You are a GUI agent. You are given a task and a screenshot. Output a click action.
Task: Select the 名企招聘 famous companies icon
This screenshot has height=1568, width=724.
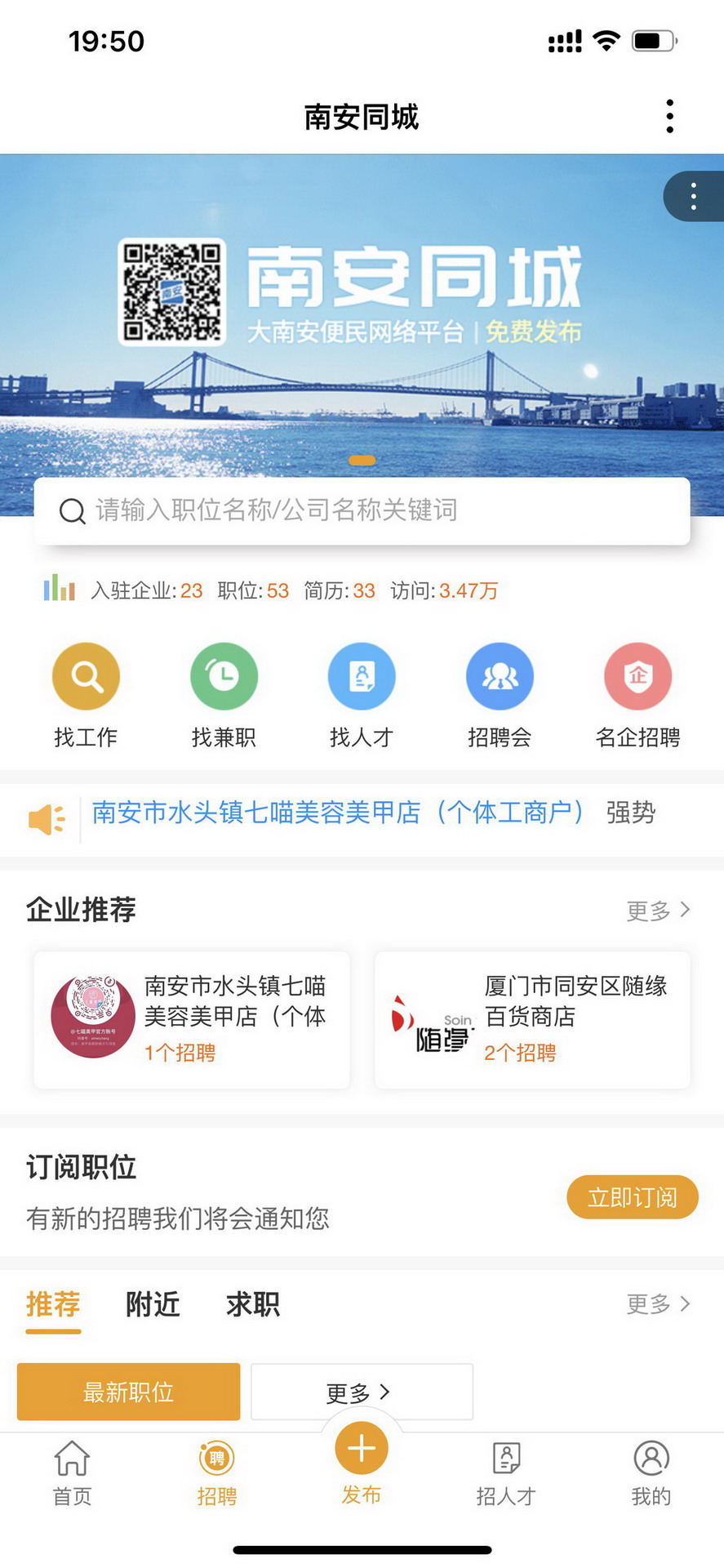637,675
